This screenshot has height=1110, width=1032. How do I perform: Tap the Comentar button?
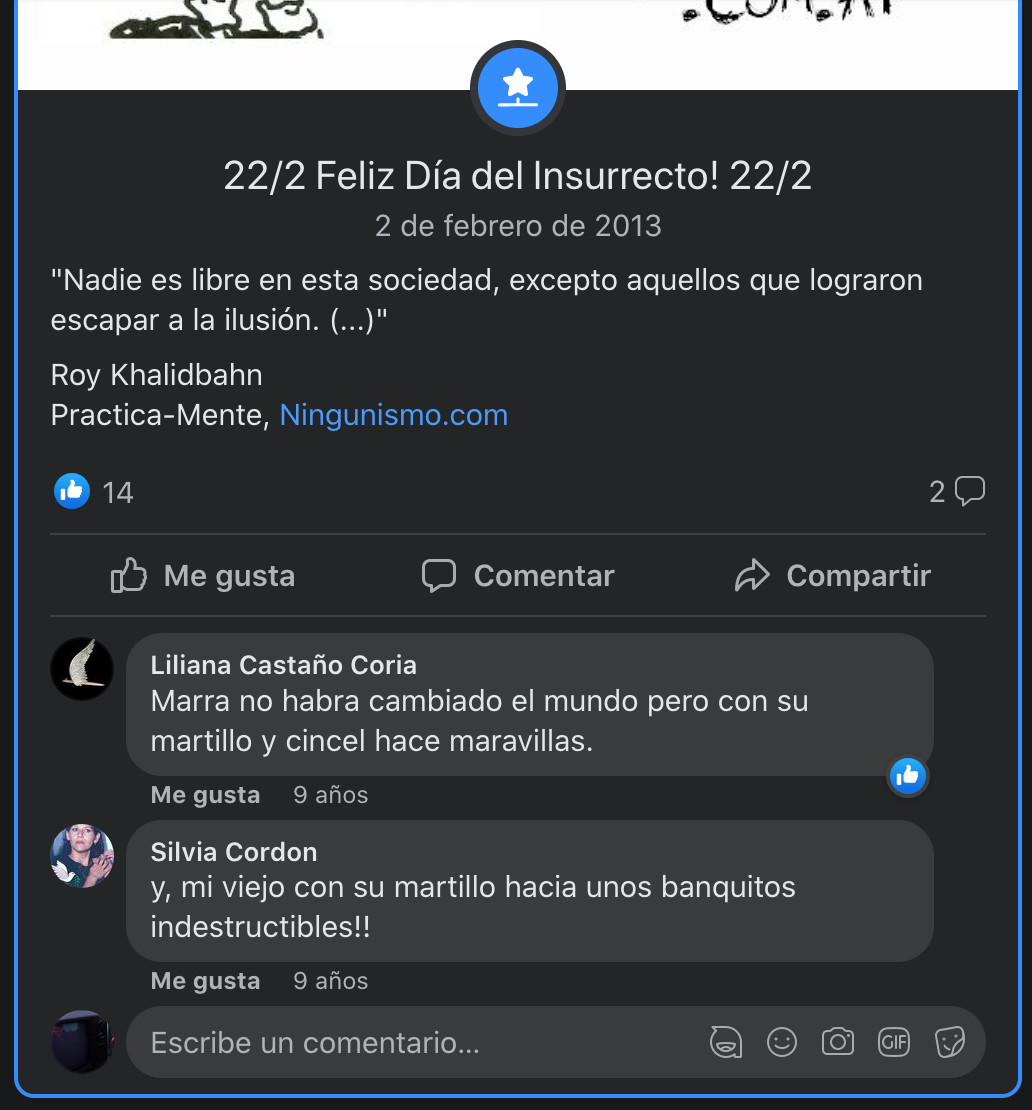pyautogui.click(x=518, y=576)
